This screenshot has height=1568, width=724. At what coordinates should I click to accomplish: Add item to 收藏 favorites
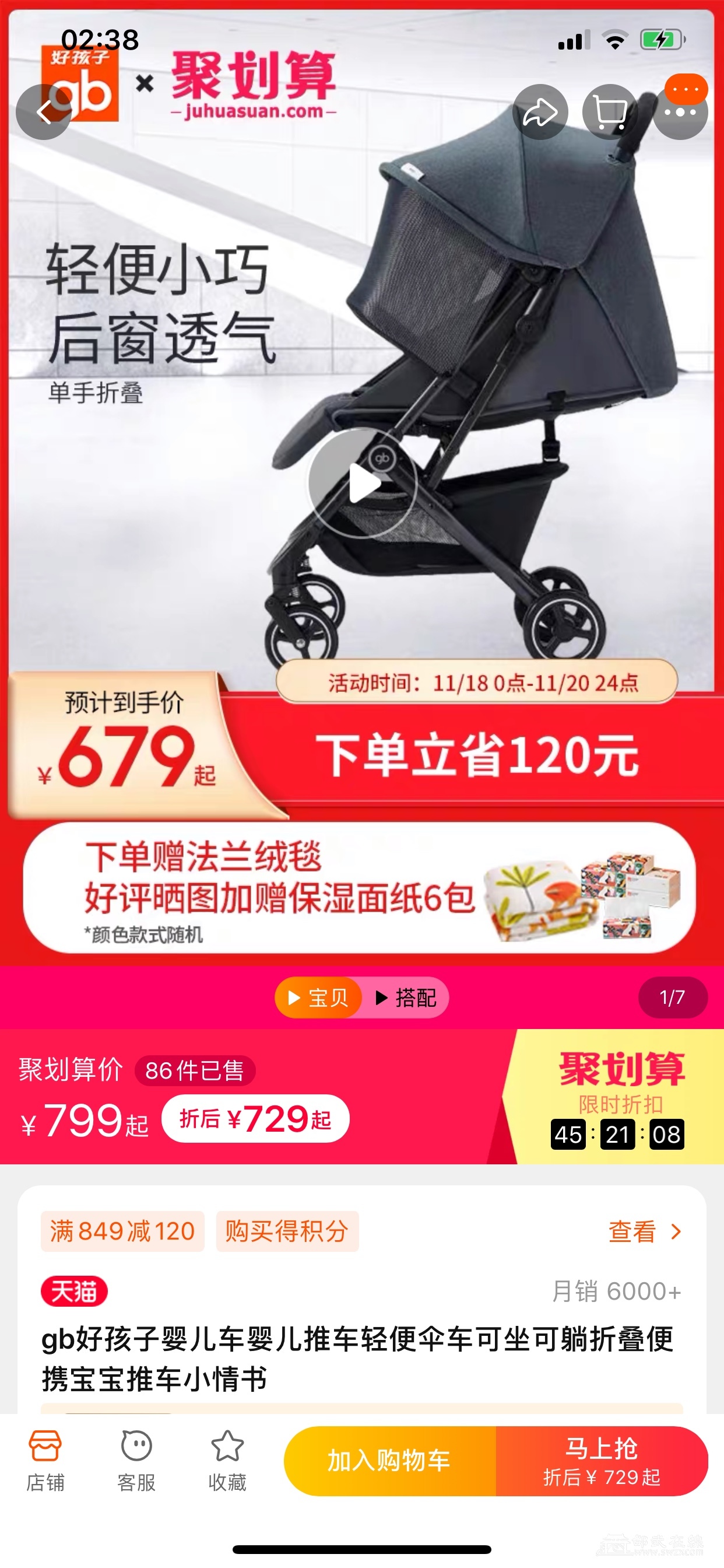(227, 1459)
